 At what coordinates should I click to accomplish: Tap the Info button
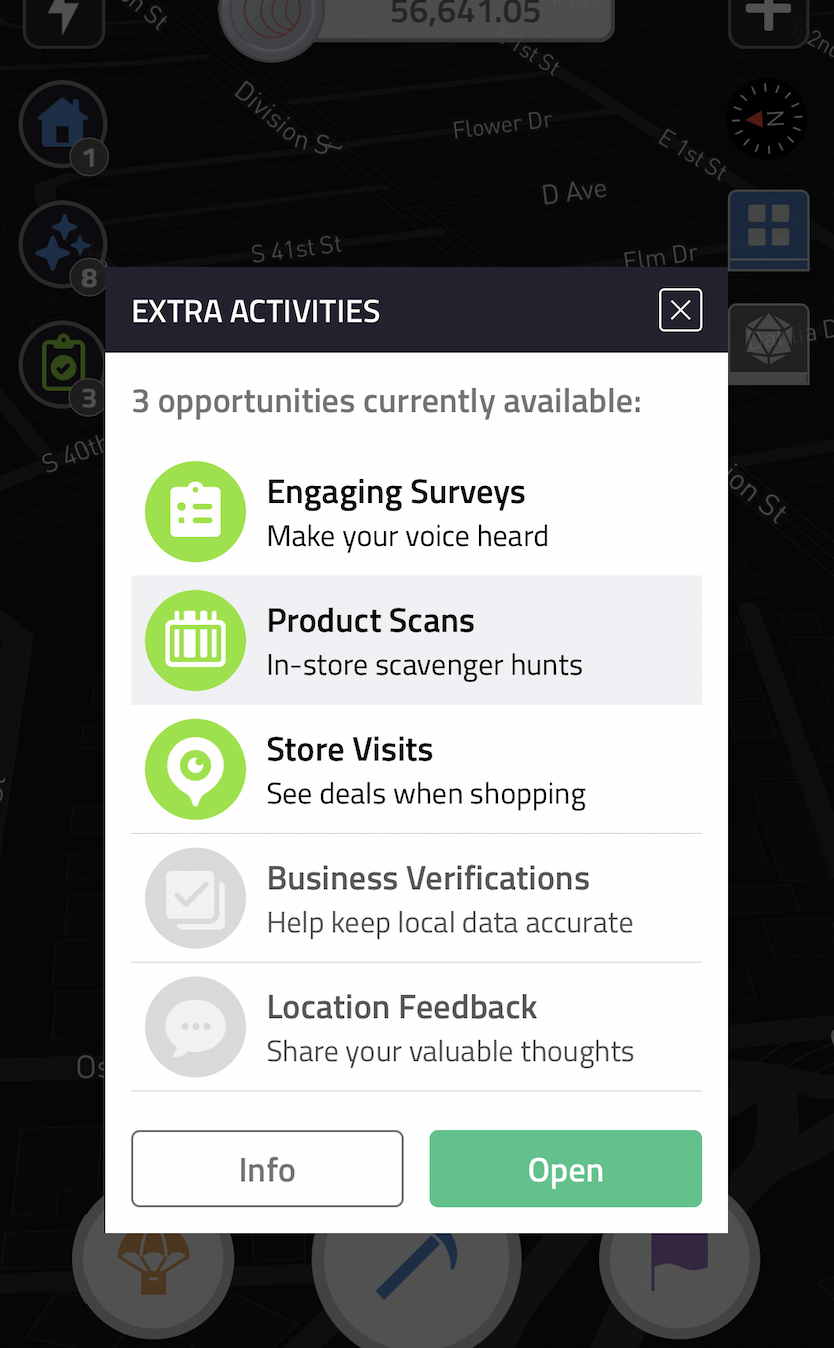pyautogui.click(x=267, y=1169)
